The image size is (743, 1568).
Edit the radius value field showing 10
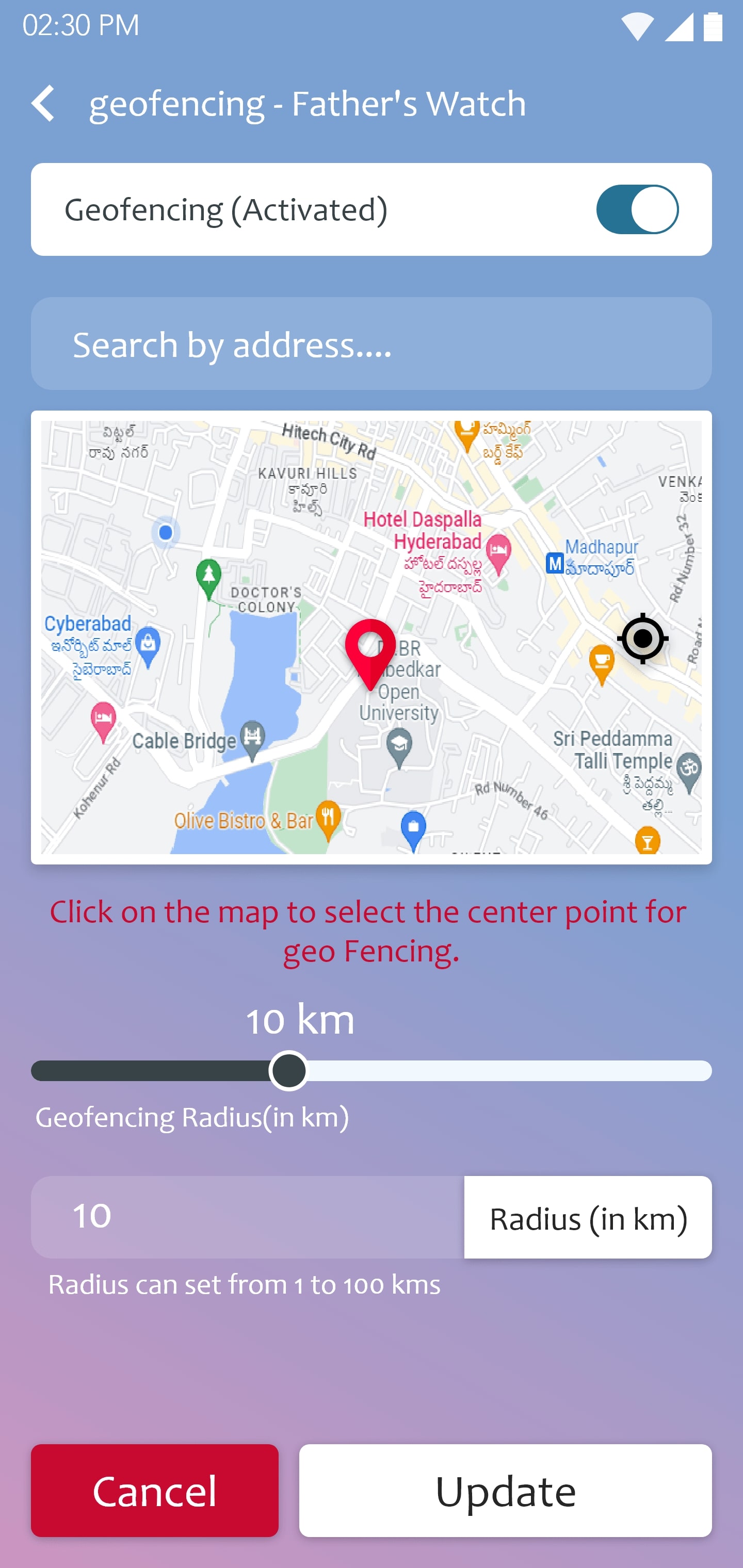(247, 1217)
